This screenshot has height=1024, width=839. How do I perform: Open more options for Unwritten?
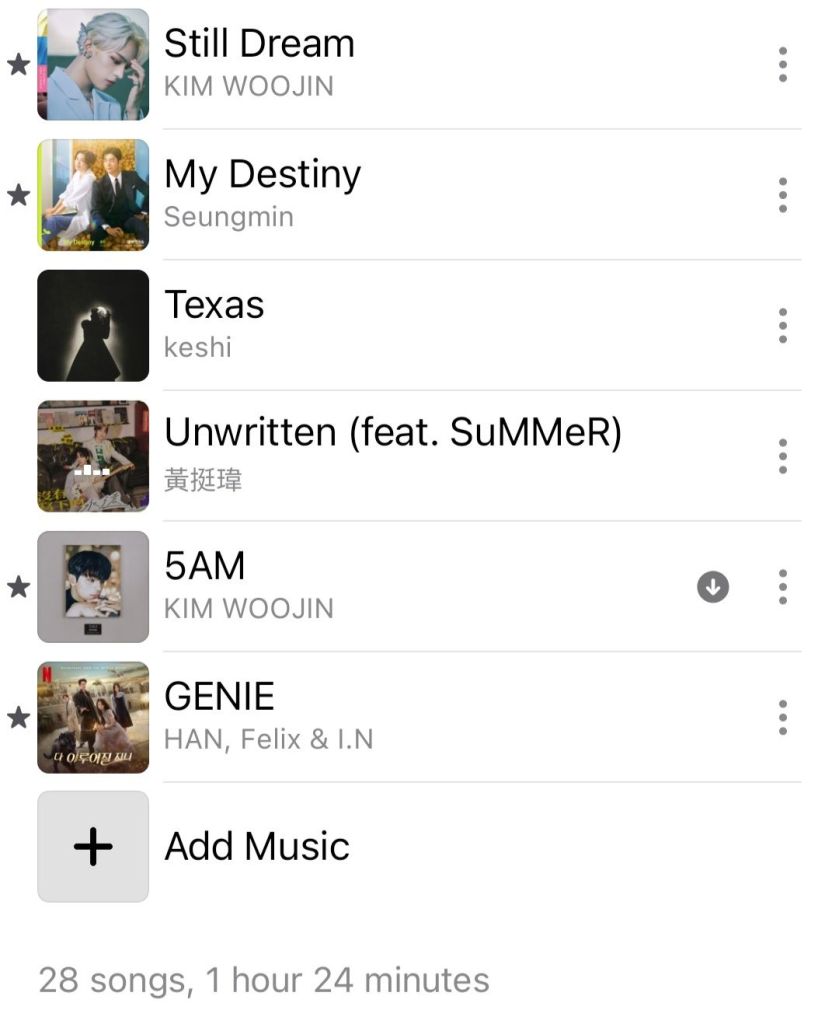coord(782,456)
